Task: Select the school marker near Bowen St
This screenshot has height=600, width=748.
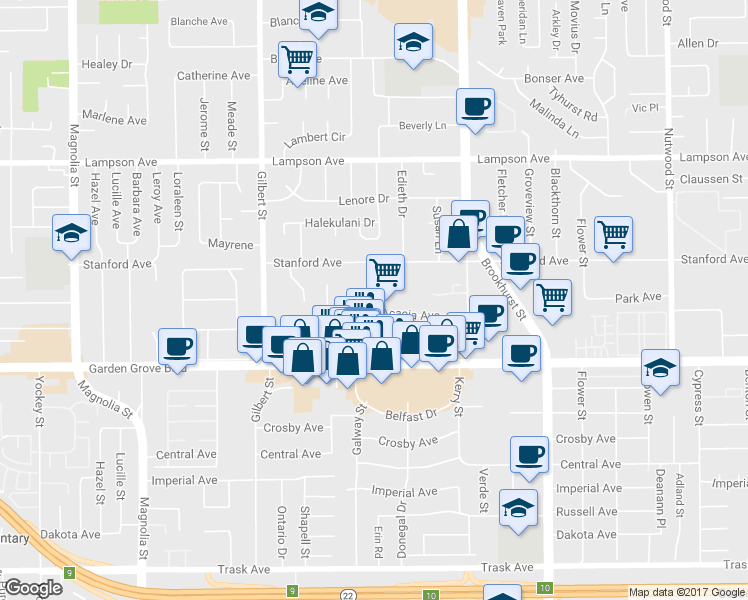Action: [660, 367]
